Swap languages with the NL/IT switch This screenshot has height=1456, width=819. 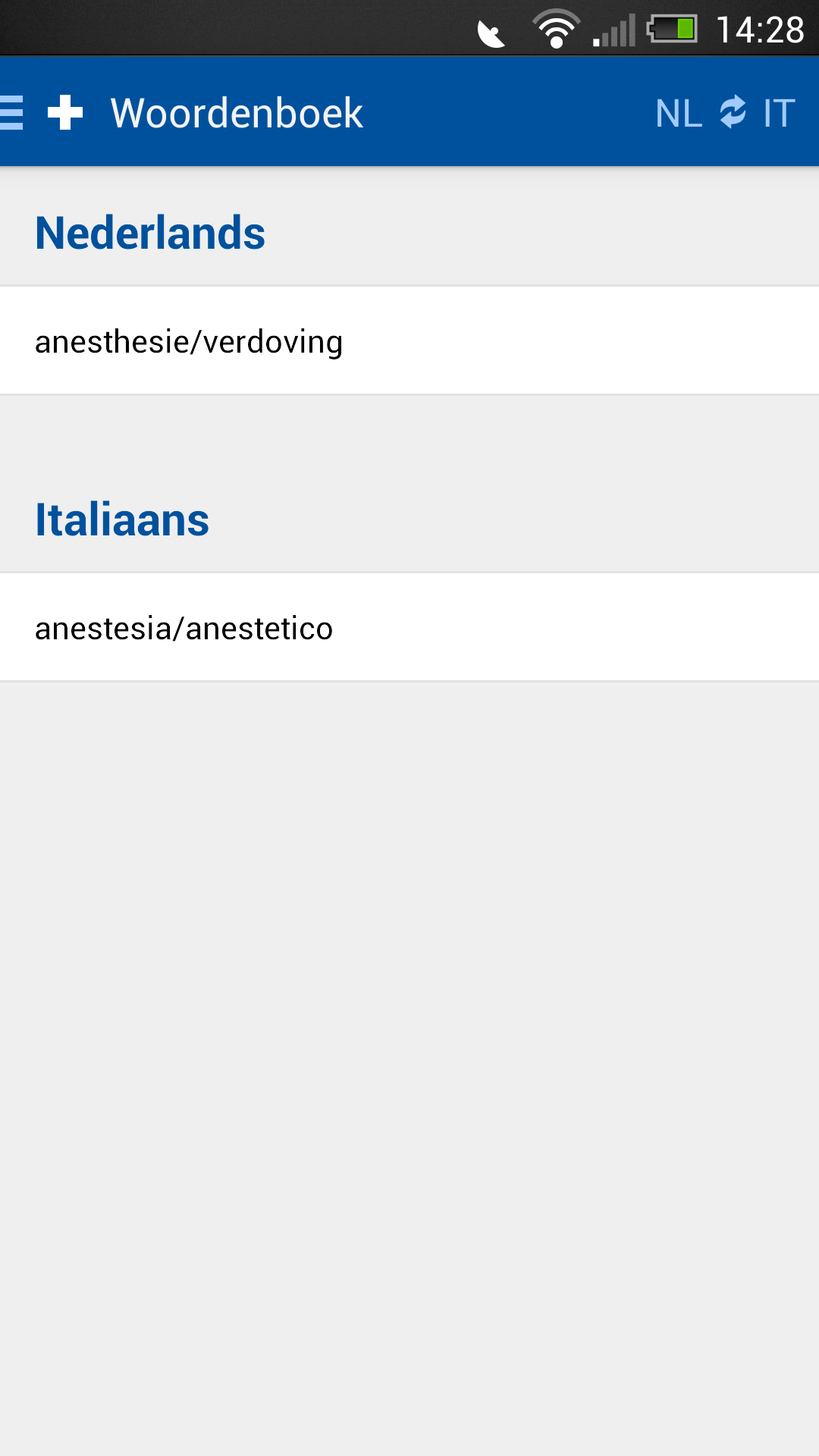[725, 112]
